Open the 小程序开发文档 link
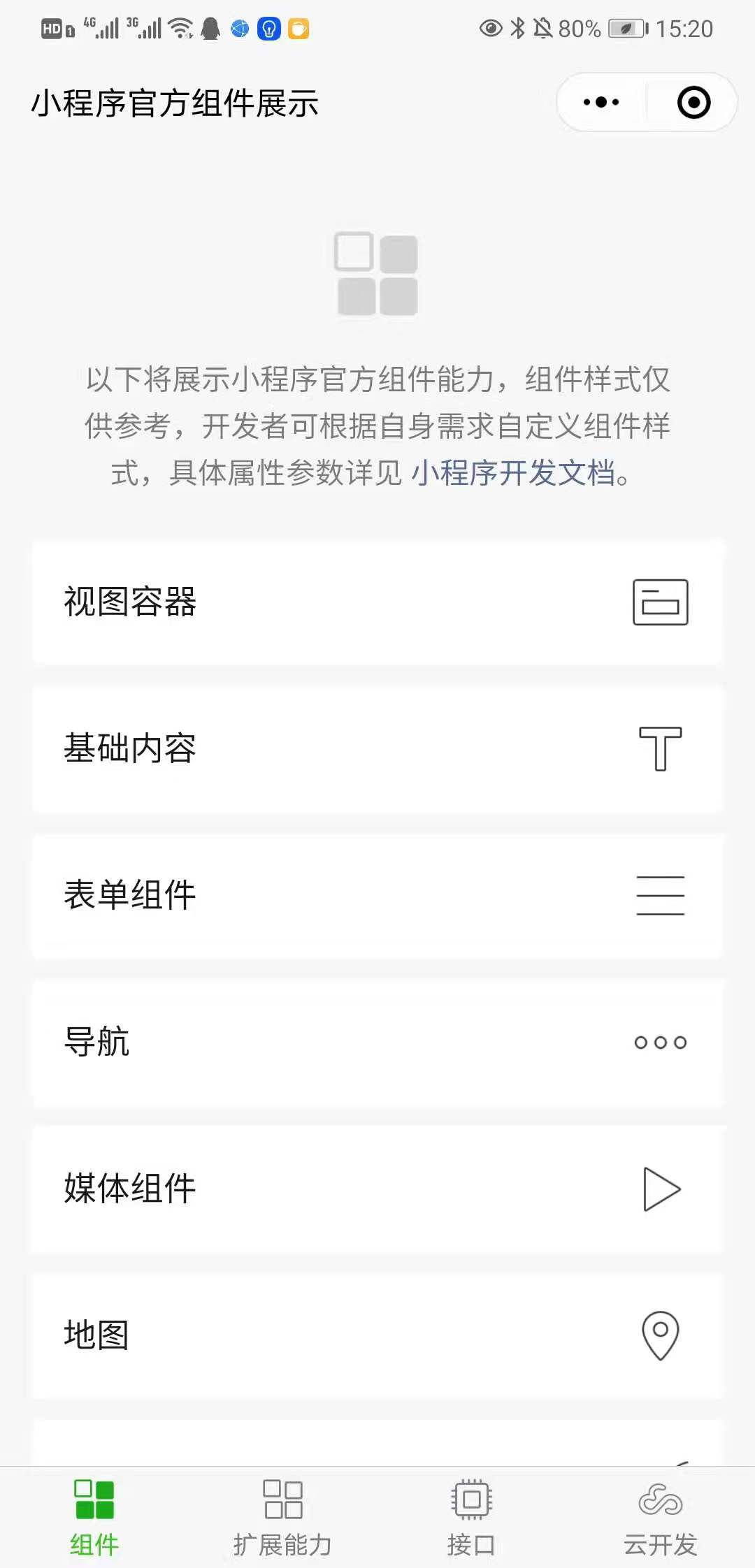The width and height of the screenshot is (755, 1568). [x=512, y=473]
